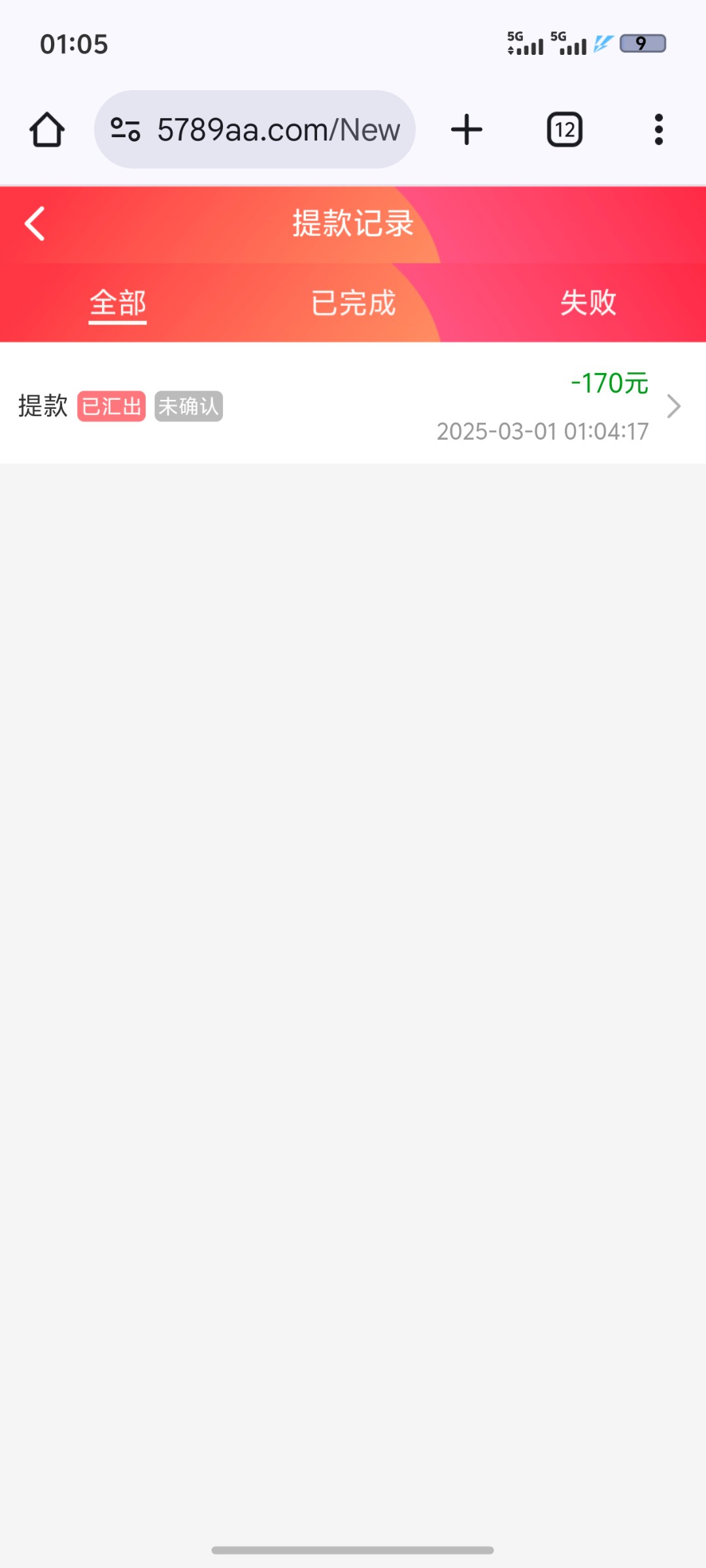Switch to the 全部 tab
706x1568 pixels.
pos(118,303)
